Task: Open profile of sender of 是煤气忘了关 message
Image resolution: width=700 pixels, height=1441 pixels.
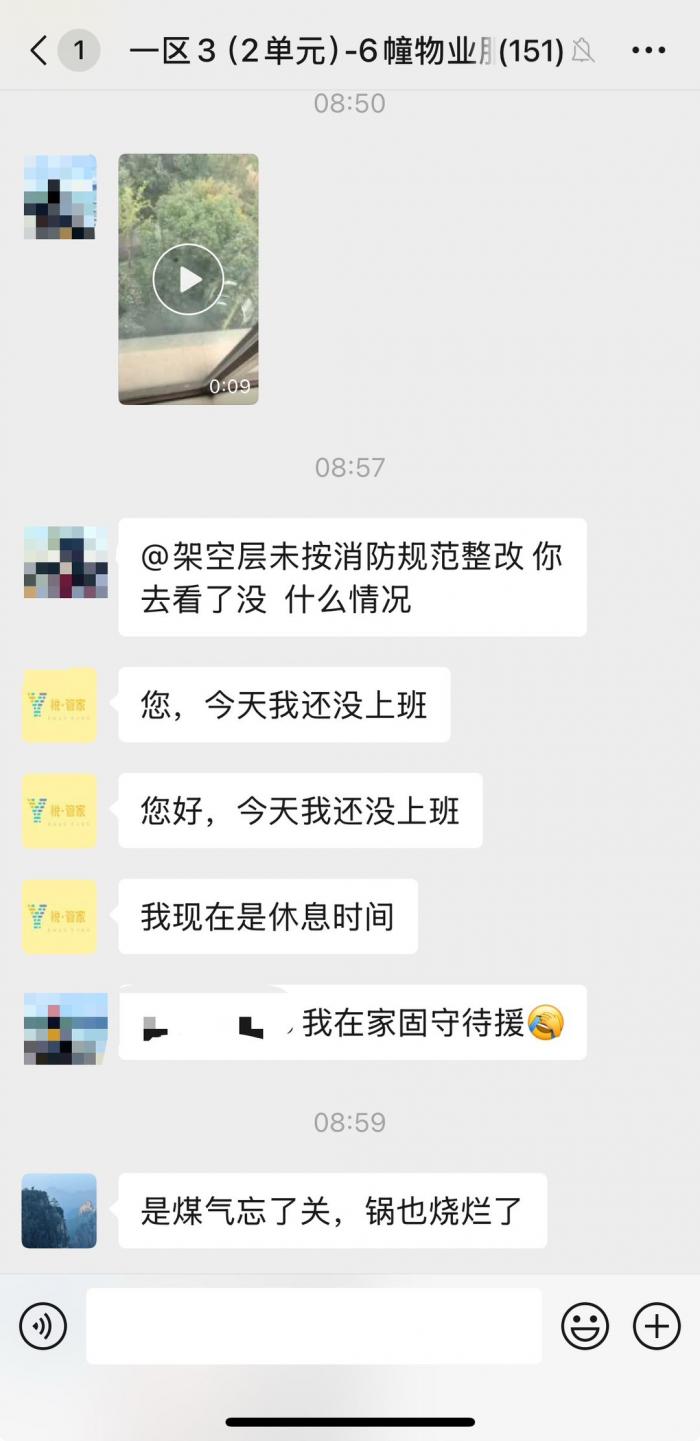Action: tap(59, 1211)
